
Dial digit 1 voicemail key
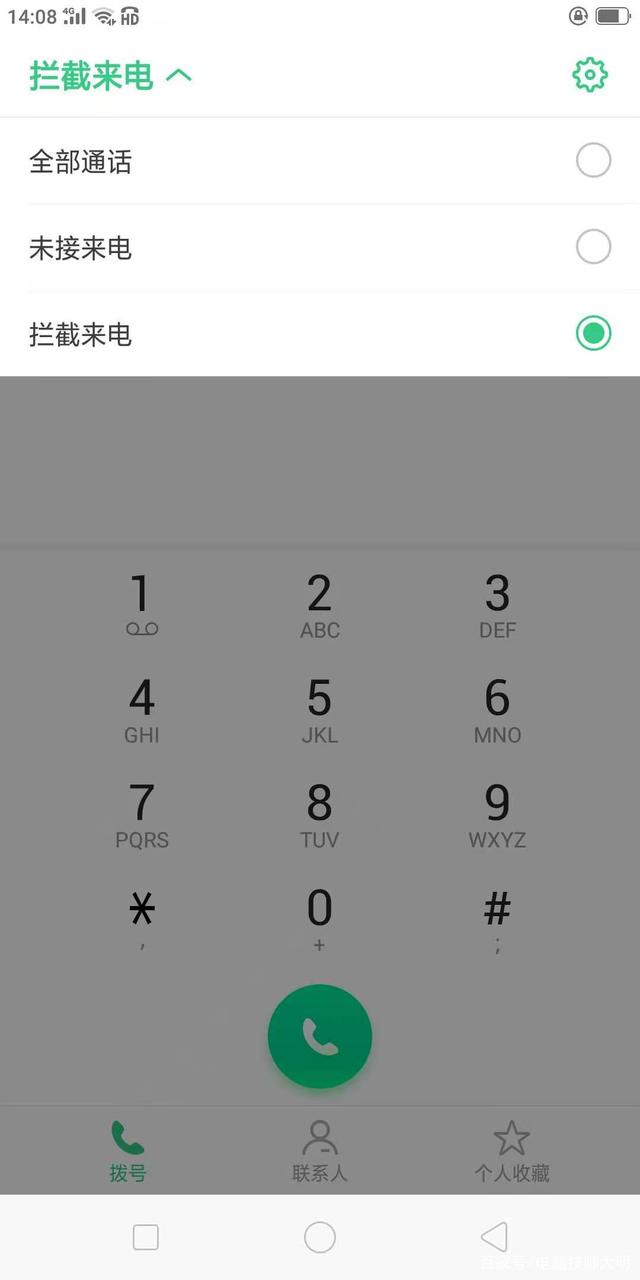(x=142, y=605)
